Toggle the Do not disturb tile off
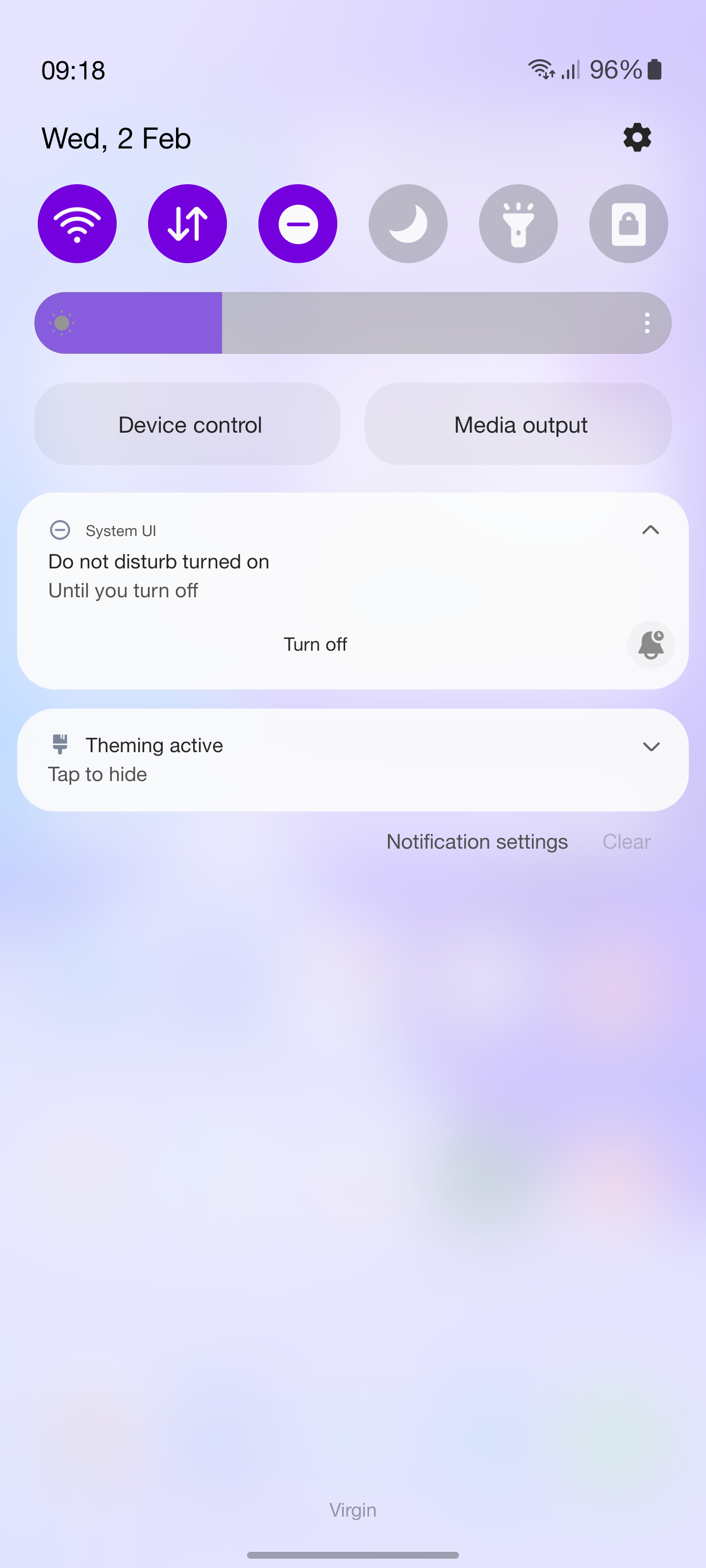This screenshot has width=706, height=1568. click(x=298, y=223)
